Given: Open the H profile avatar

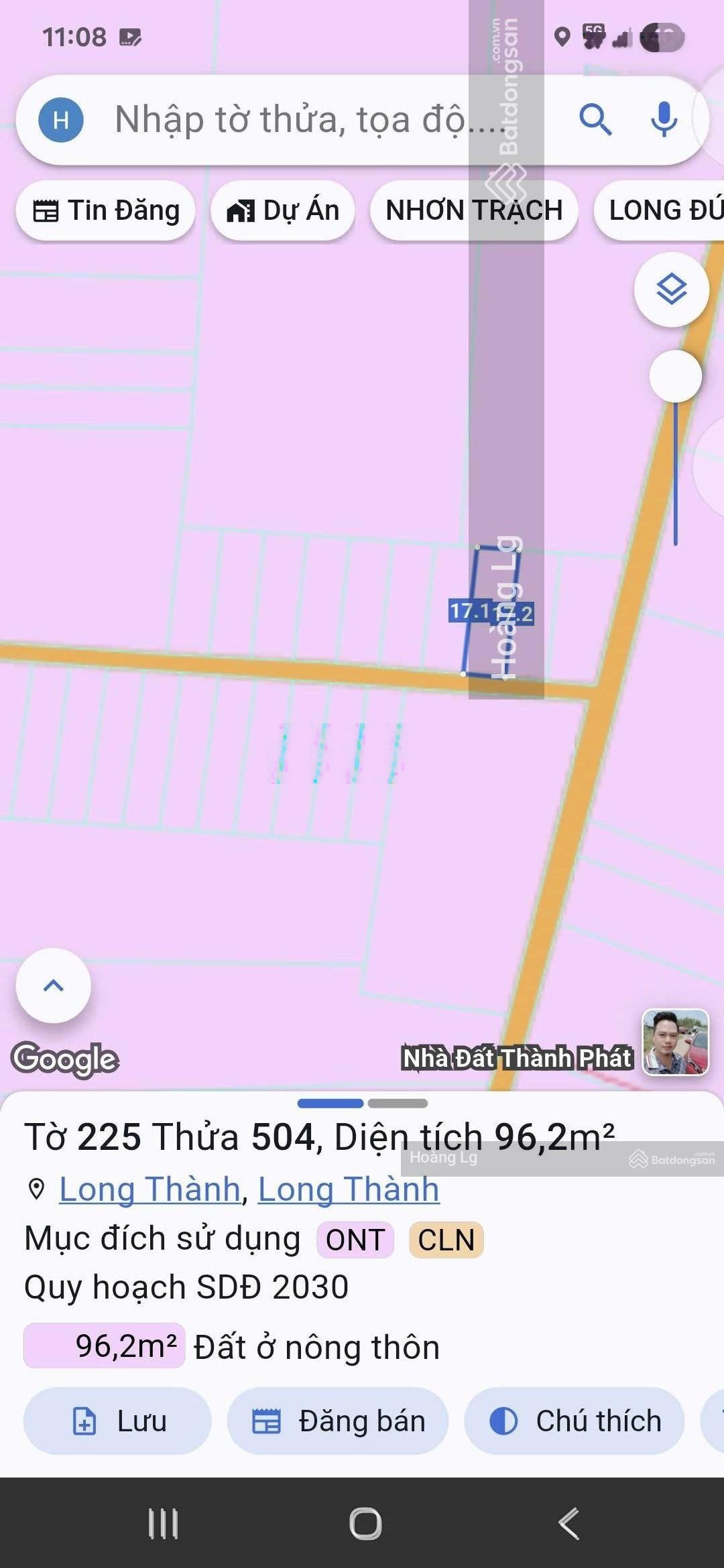Looking at the screenshot, I should pyautogui.click(x=61, y=120).
